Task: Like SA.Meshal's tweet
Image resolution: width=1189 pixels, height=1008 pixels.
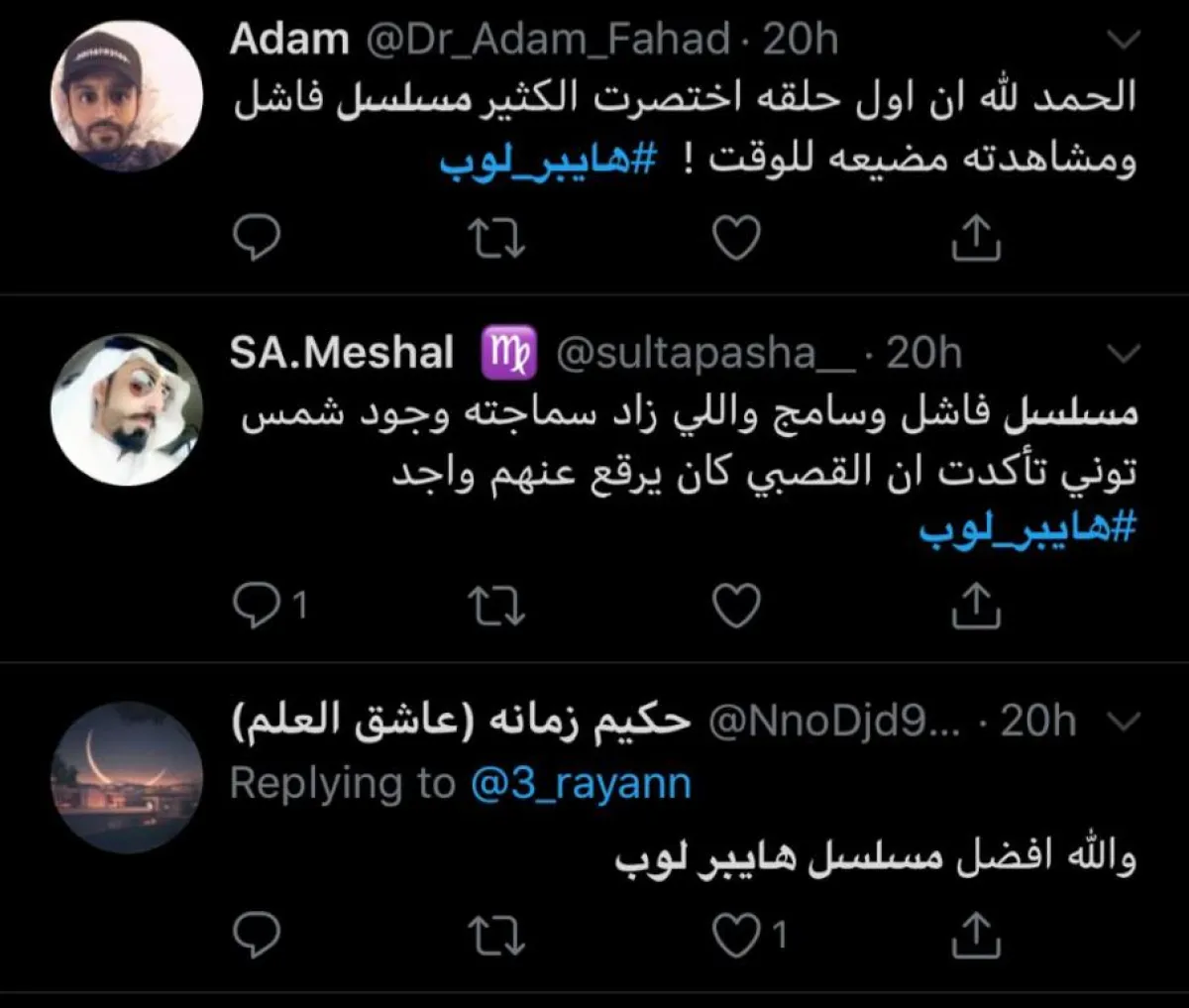Action: 737,605
